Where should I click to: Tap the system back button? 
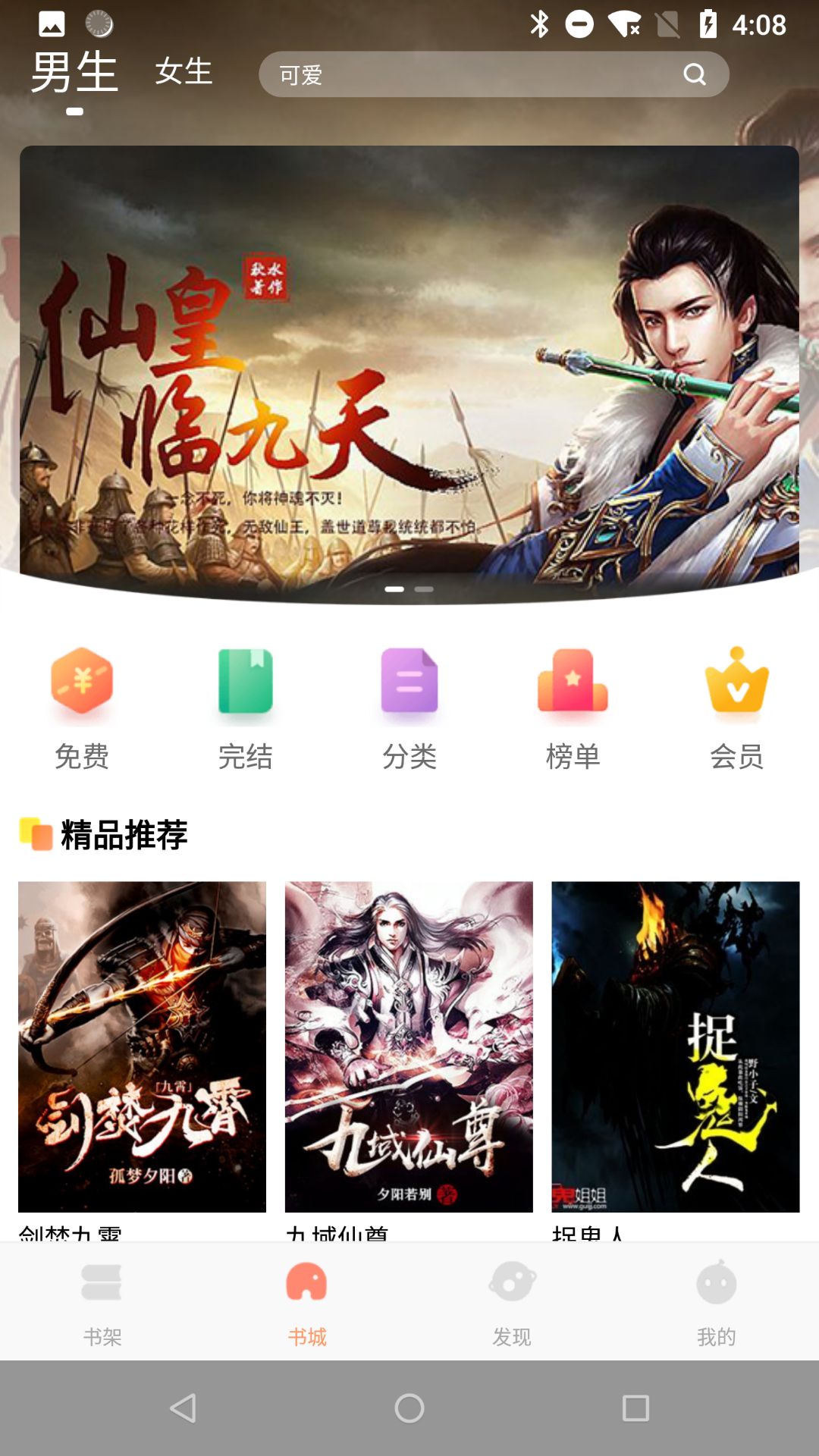pos(183,1408)
